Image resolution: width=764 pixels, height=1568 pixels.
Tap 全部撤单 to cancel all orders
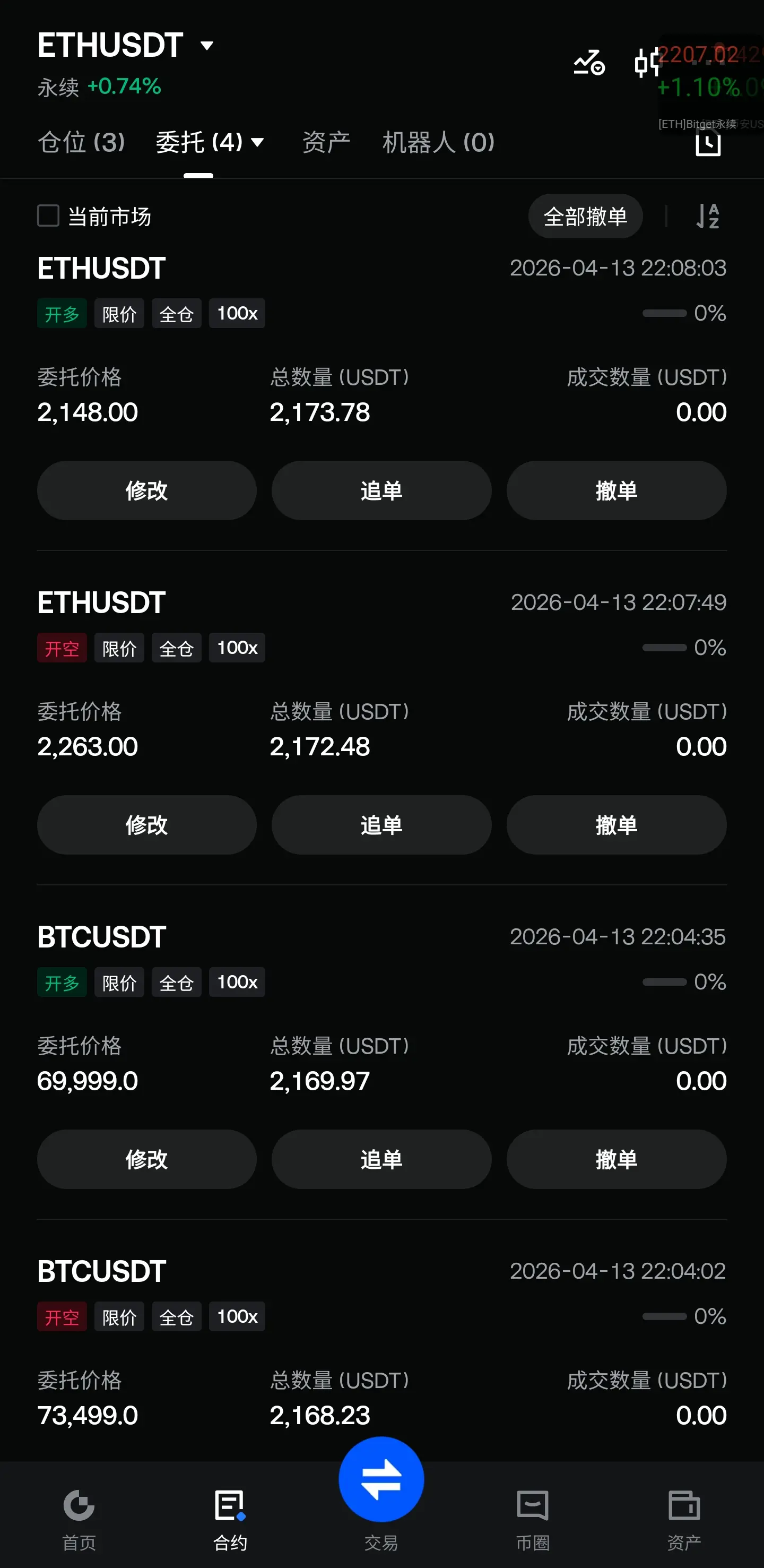(x=585, y=216)
